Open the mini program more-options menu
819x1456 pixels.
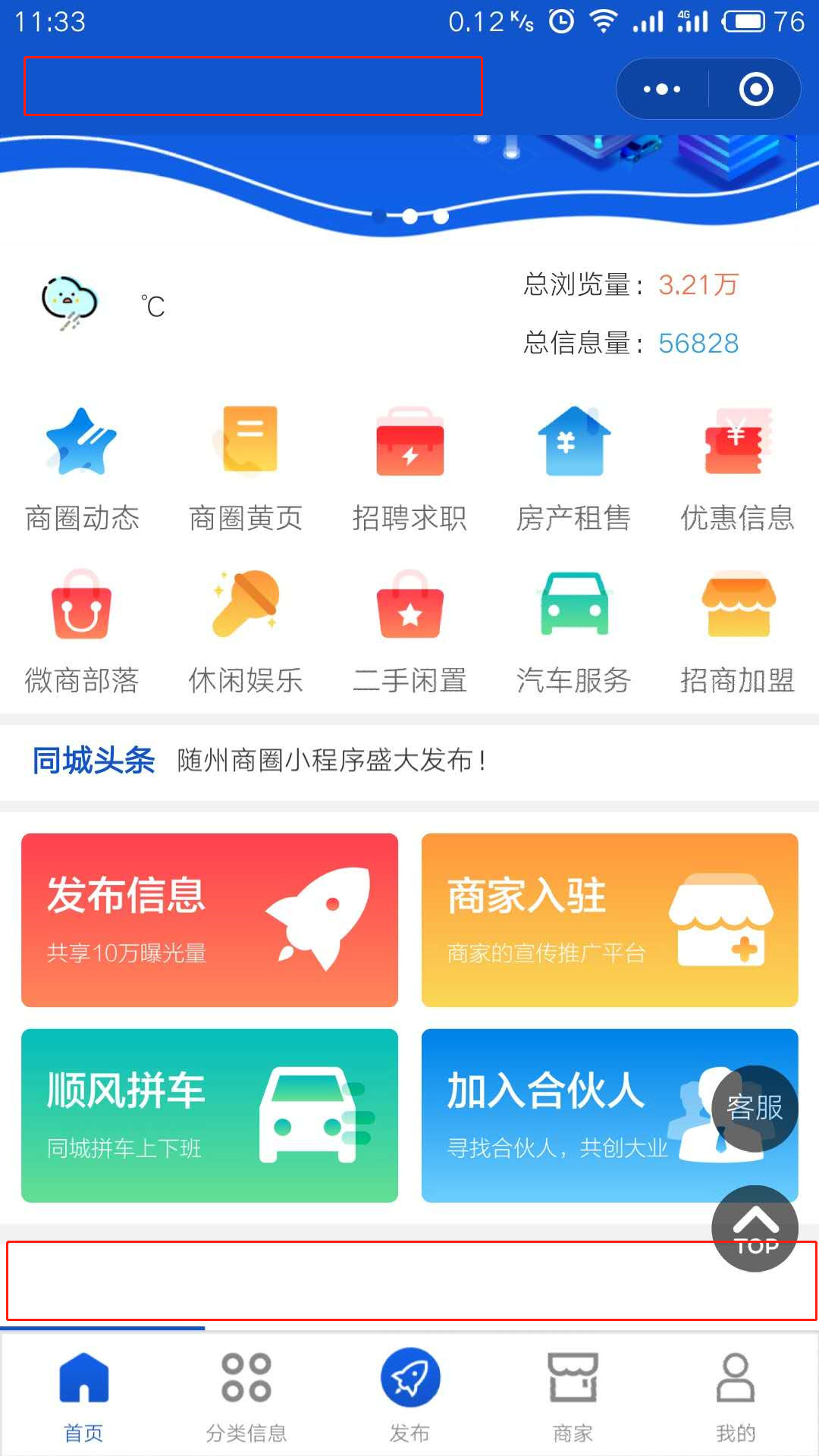tap(662, 89)
